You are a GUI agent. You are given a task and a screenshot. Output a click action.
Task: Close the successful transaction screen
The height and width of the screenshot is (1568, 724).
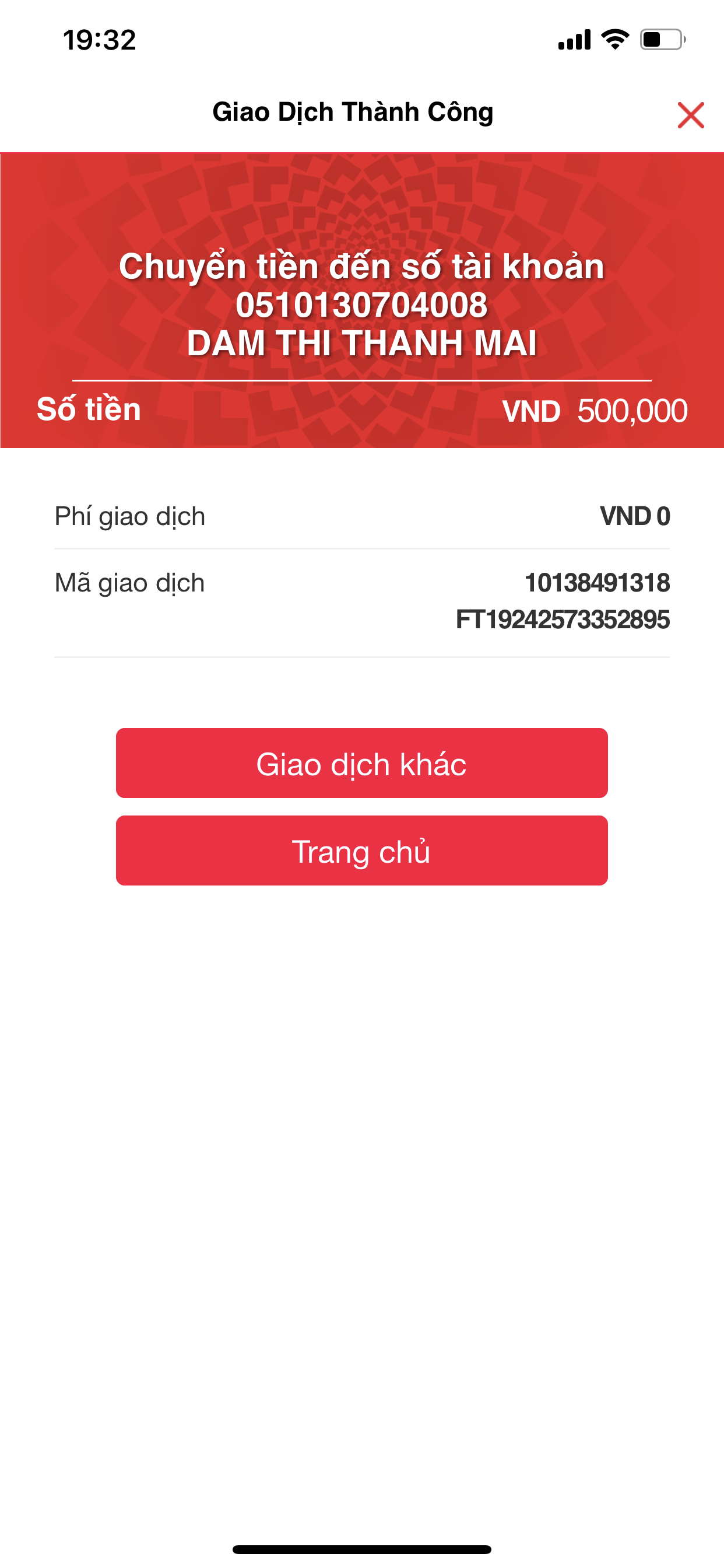click(x=691, y=115)
